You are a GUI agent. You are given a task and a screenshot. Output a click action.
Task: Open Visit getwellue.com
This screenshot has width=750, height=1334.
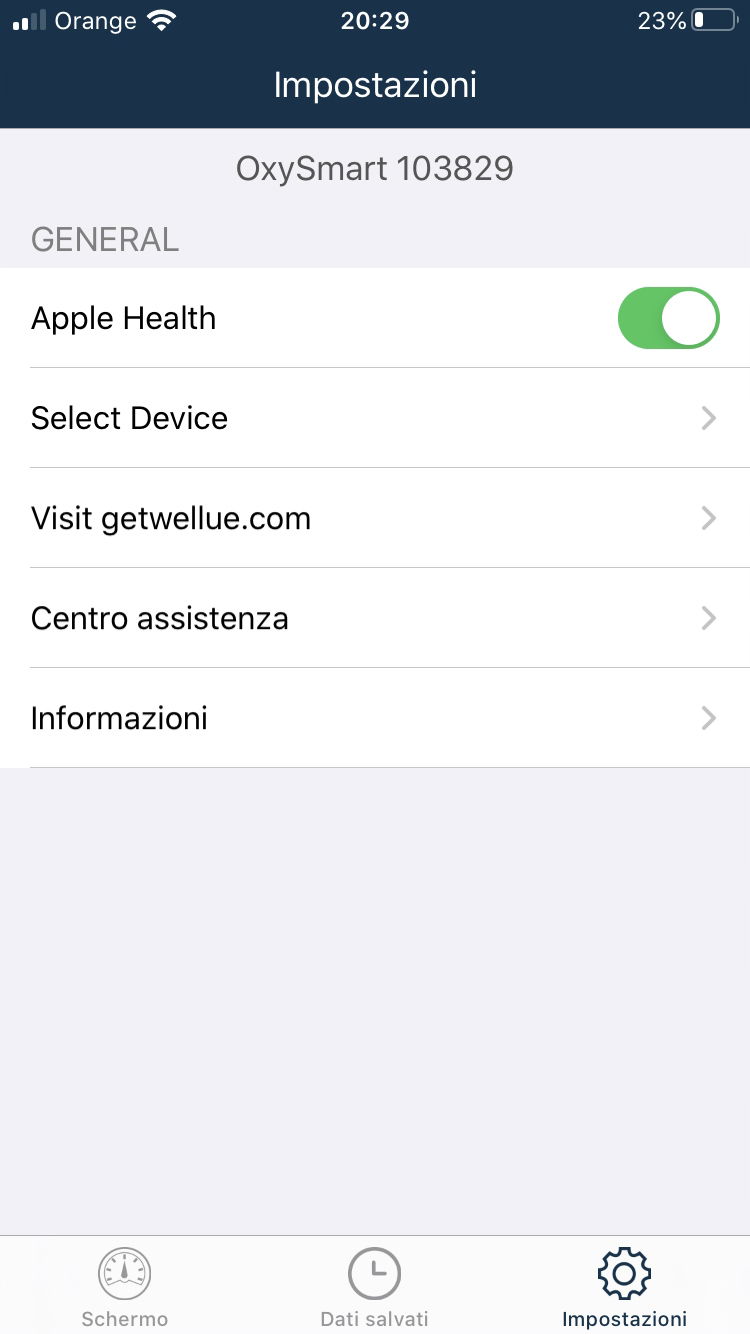tap(375, 518)
